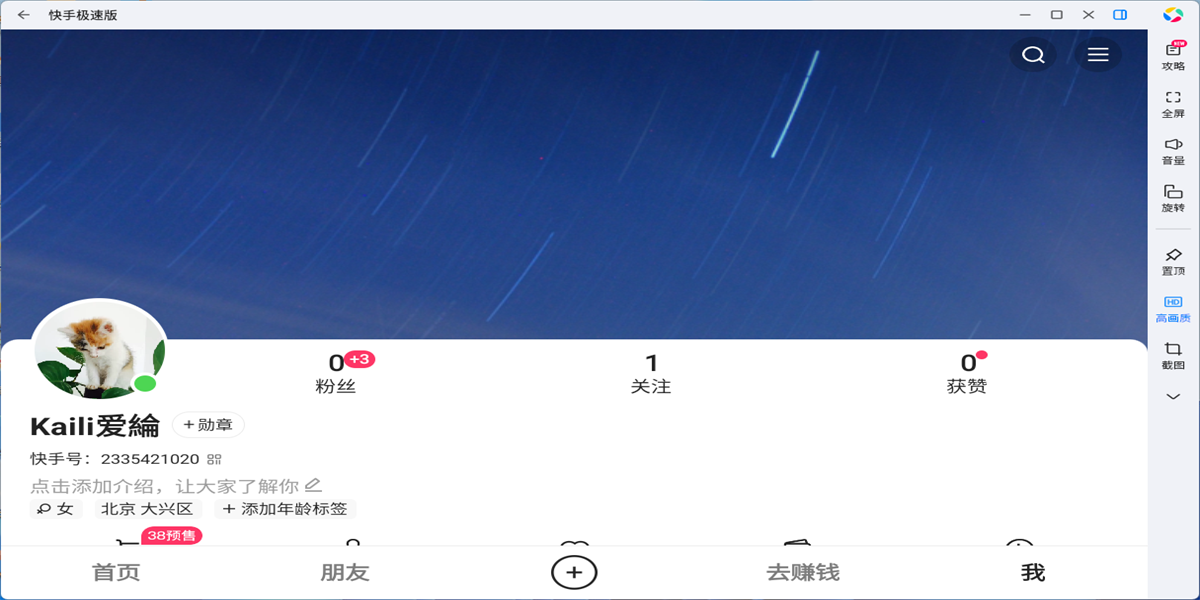Add an age tag 添加年龄标签
Viewport: 1200px width, 600px height.
pos(285,509)
